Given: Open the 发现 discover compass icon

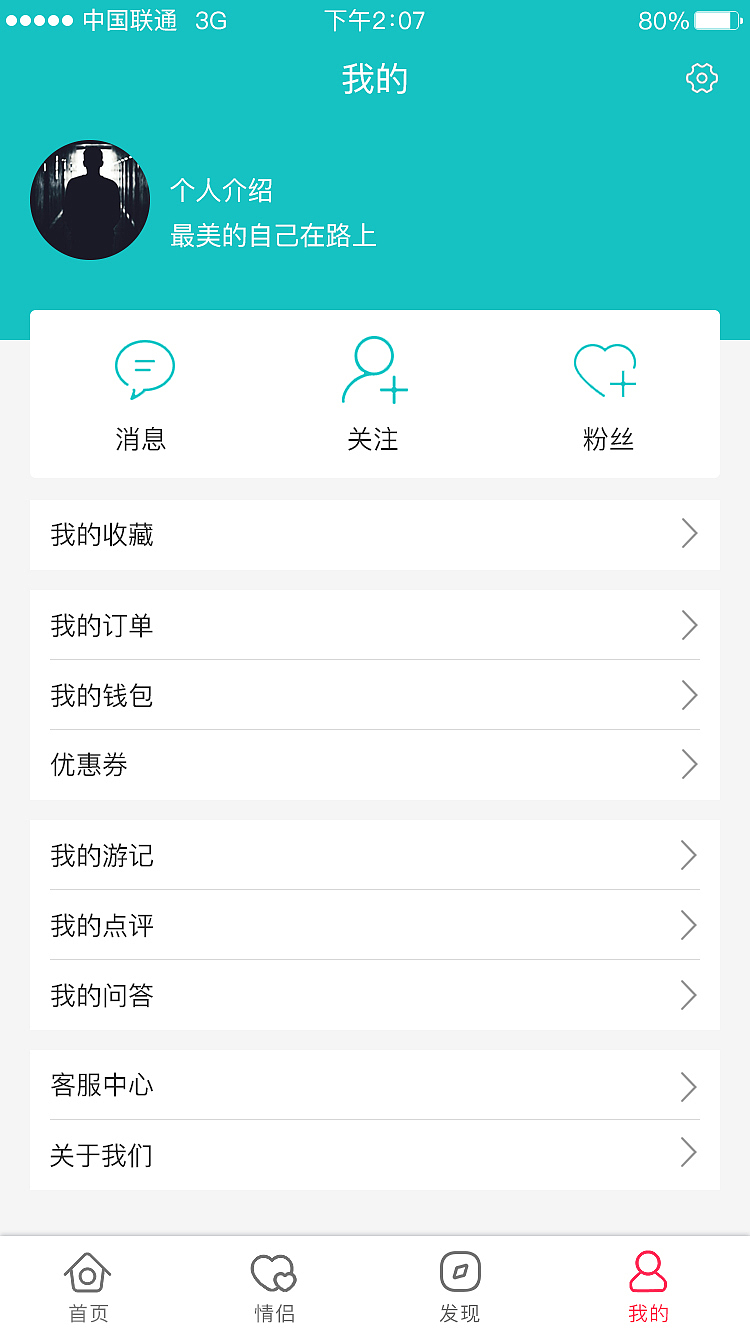Looking at the screenshot, I should (x=459, y=1272).
